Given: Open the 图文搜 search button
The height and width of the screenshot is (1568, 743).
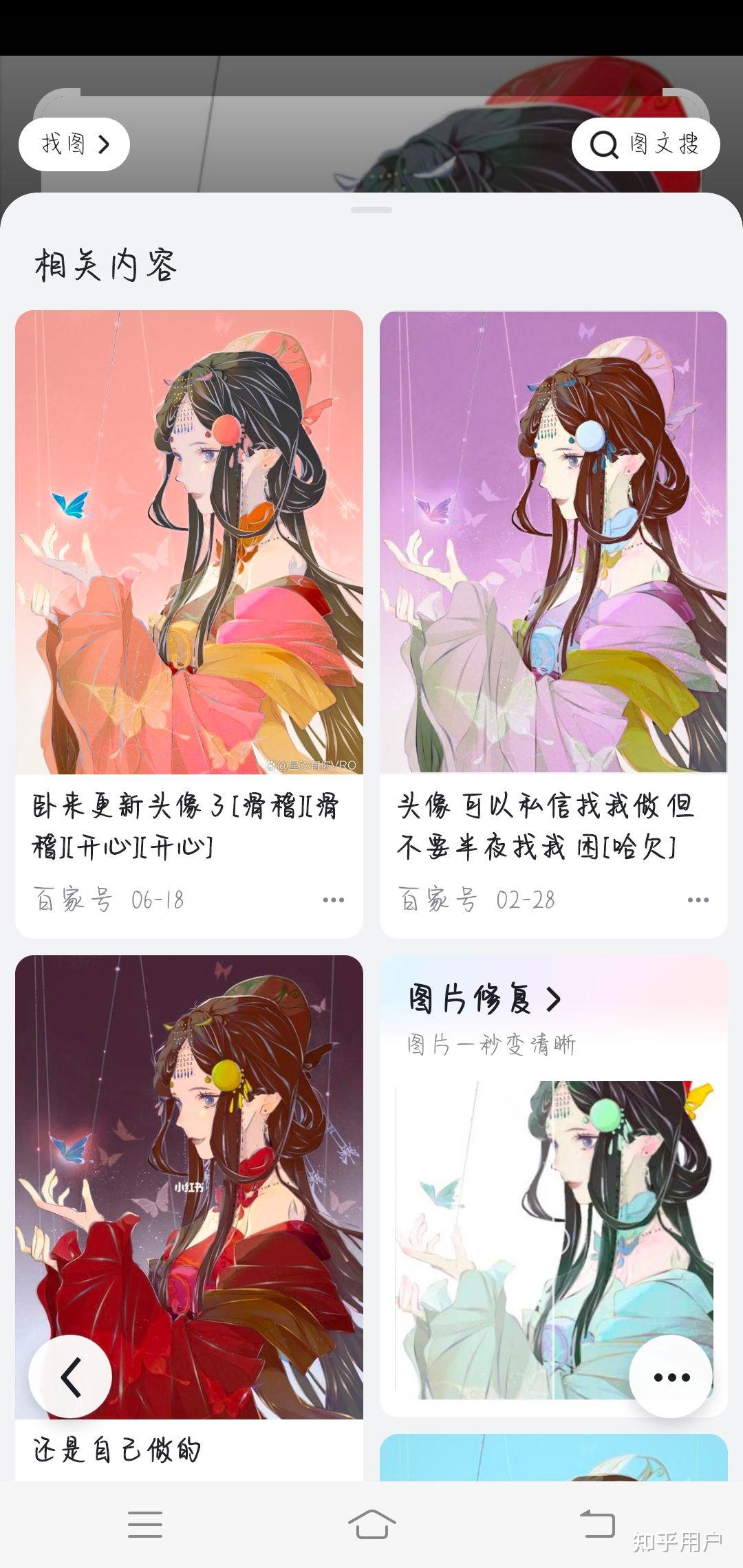Looking at the screenshot, I should (645, 144).
